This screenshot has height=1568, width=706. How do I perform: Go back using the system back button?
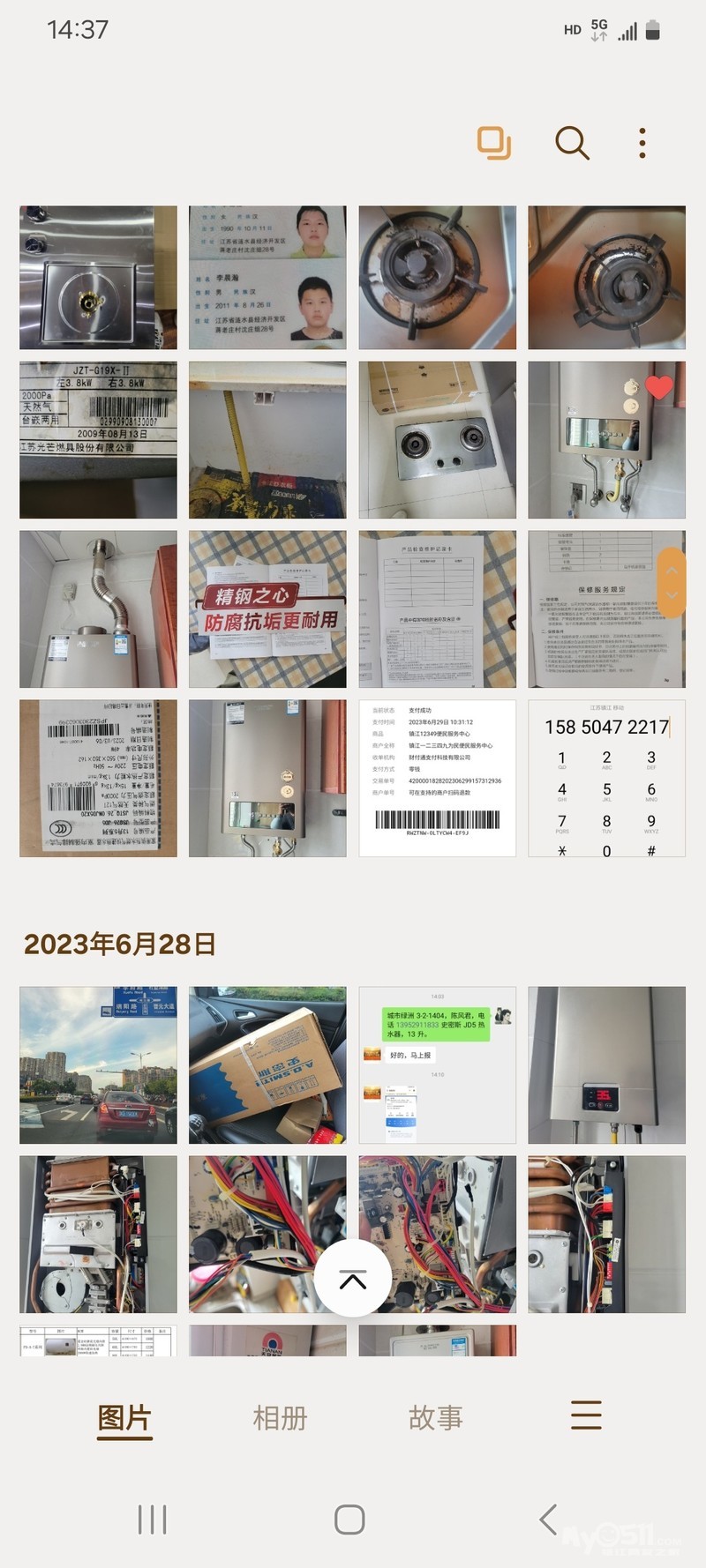pyautogui.click(x=548, y=1519)
